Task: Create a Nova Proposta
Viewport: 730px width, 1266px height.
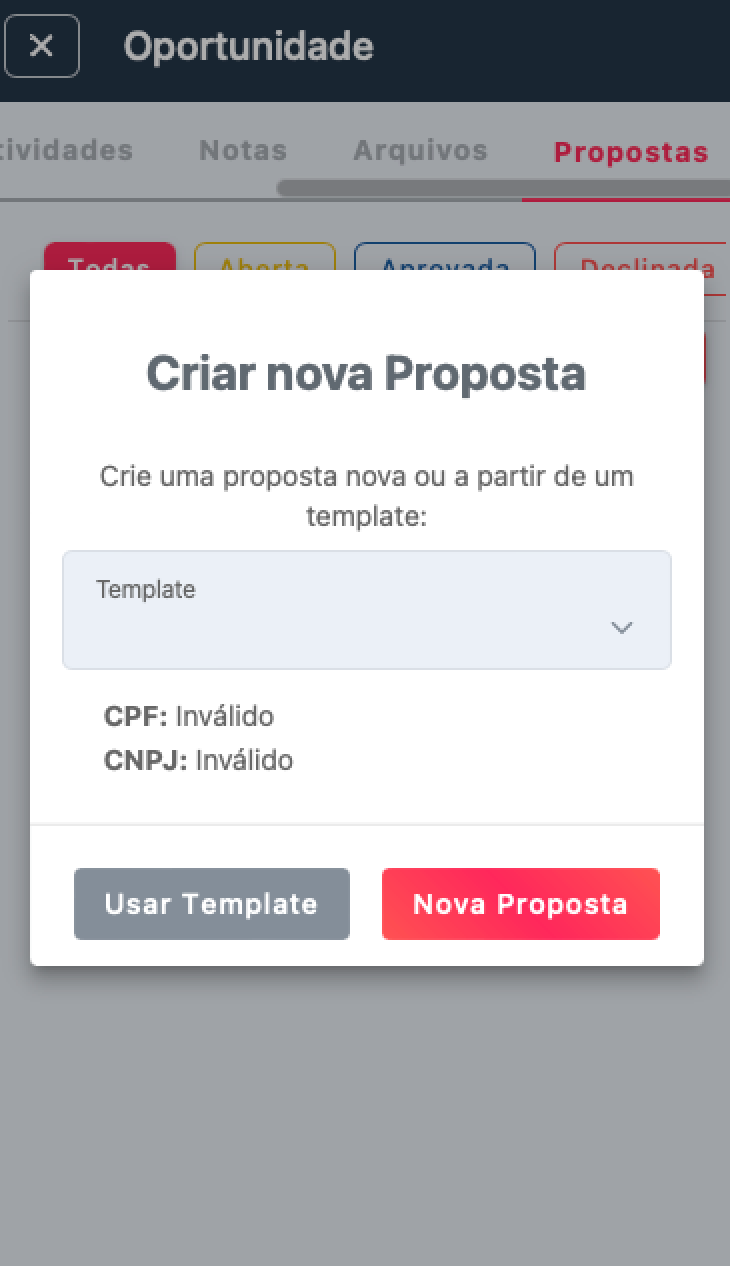Action: [x=520, y=904]
